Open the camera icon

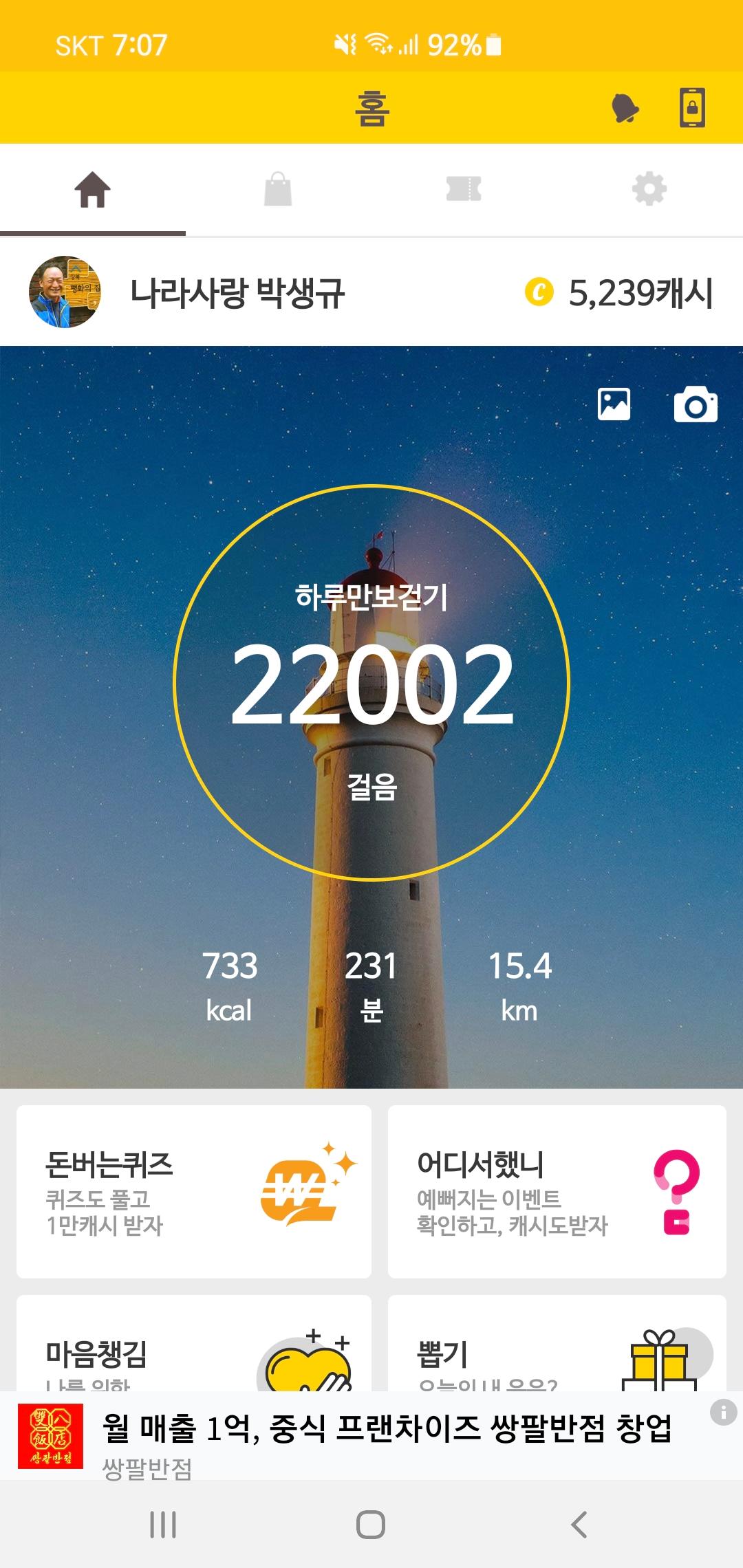[696, 404]
